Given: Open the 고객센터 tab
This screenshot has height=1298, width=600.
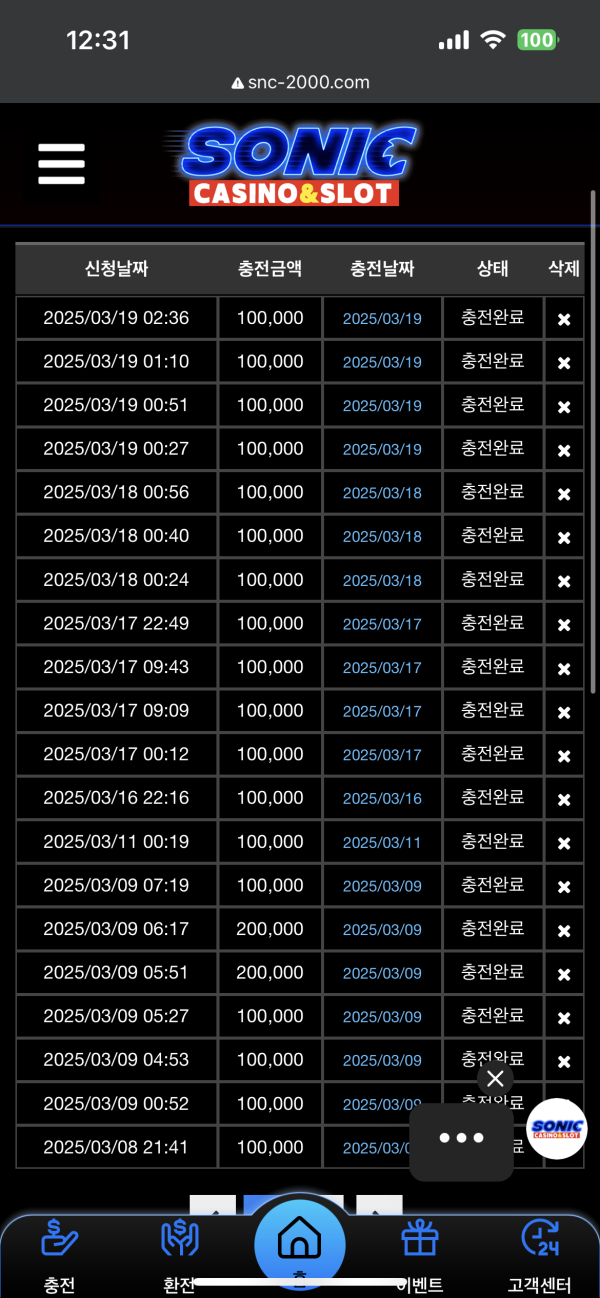Looking at the screenshot, I should click(x=540, y=1257).
